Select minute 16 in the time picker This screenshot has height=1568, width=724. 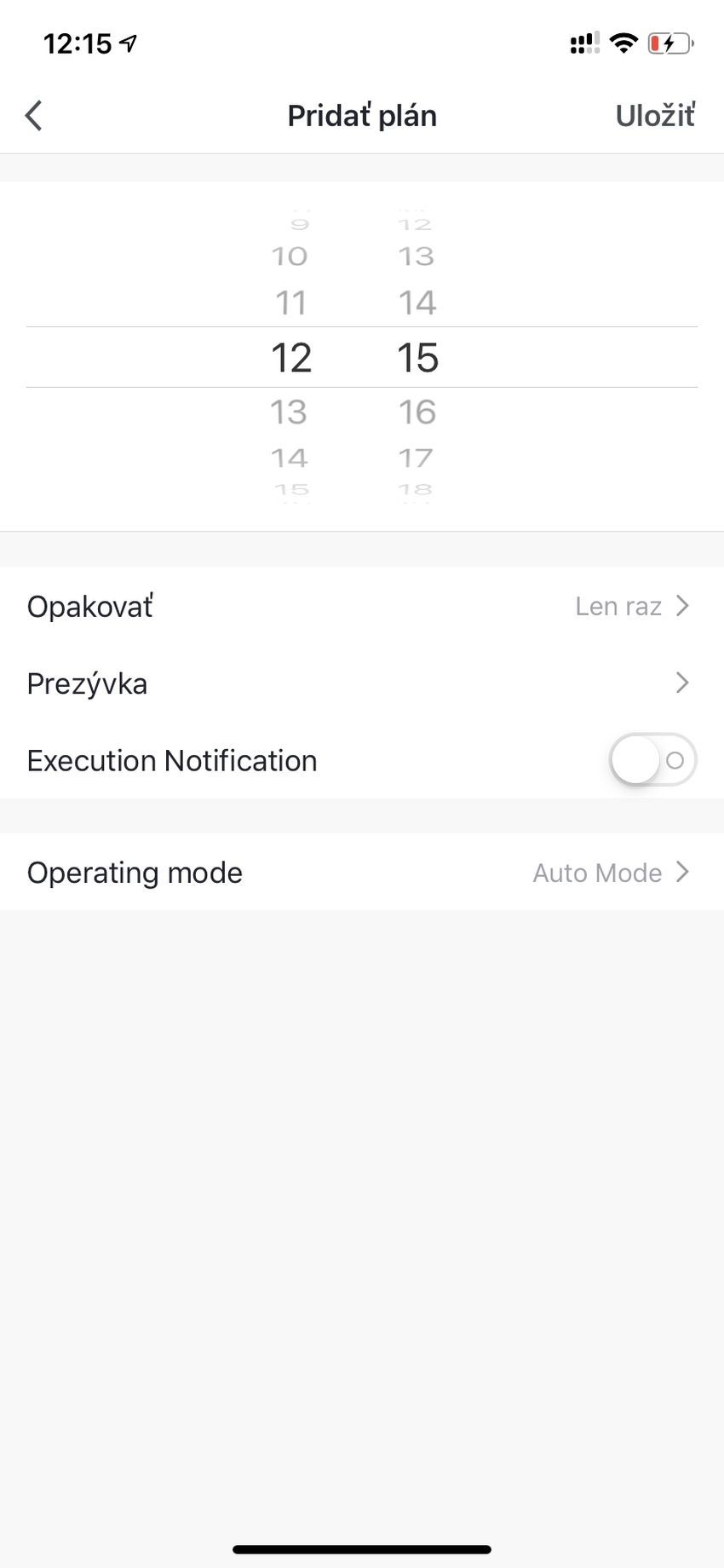point(417,412)
